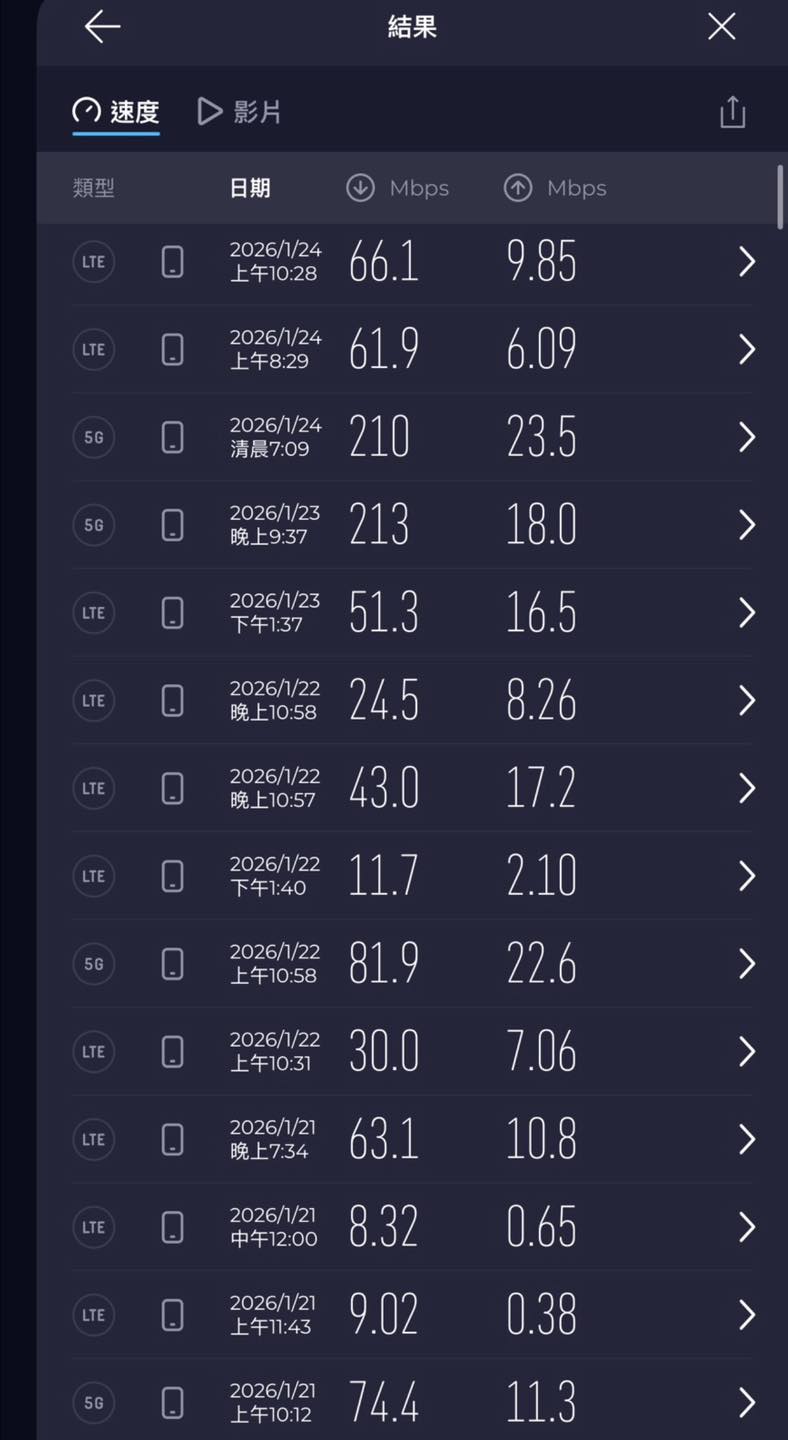Open the 61.9 Mbps result from 上午8:29
788x1440 pixels.
(x=745, y=349)
